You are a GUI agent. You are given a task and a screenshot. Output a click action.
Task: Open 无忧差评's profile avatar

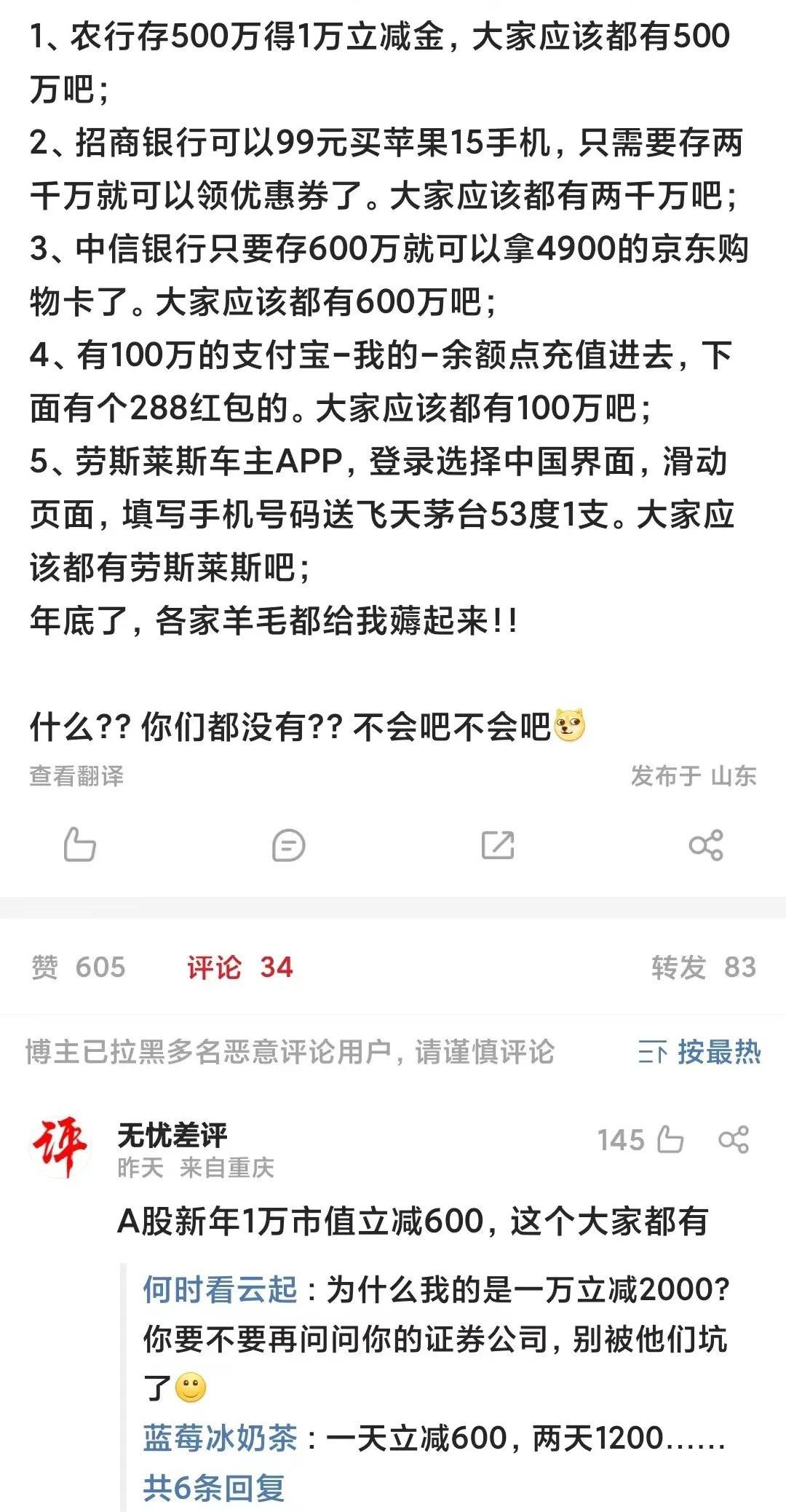60,1148
